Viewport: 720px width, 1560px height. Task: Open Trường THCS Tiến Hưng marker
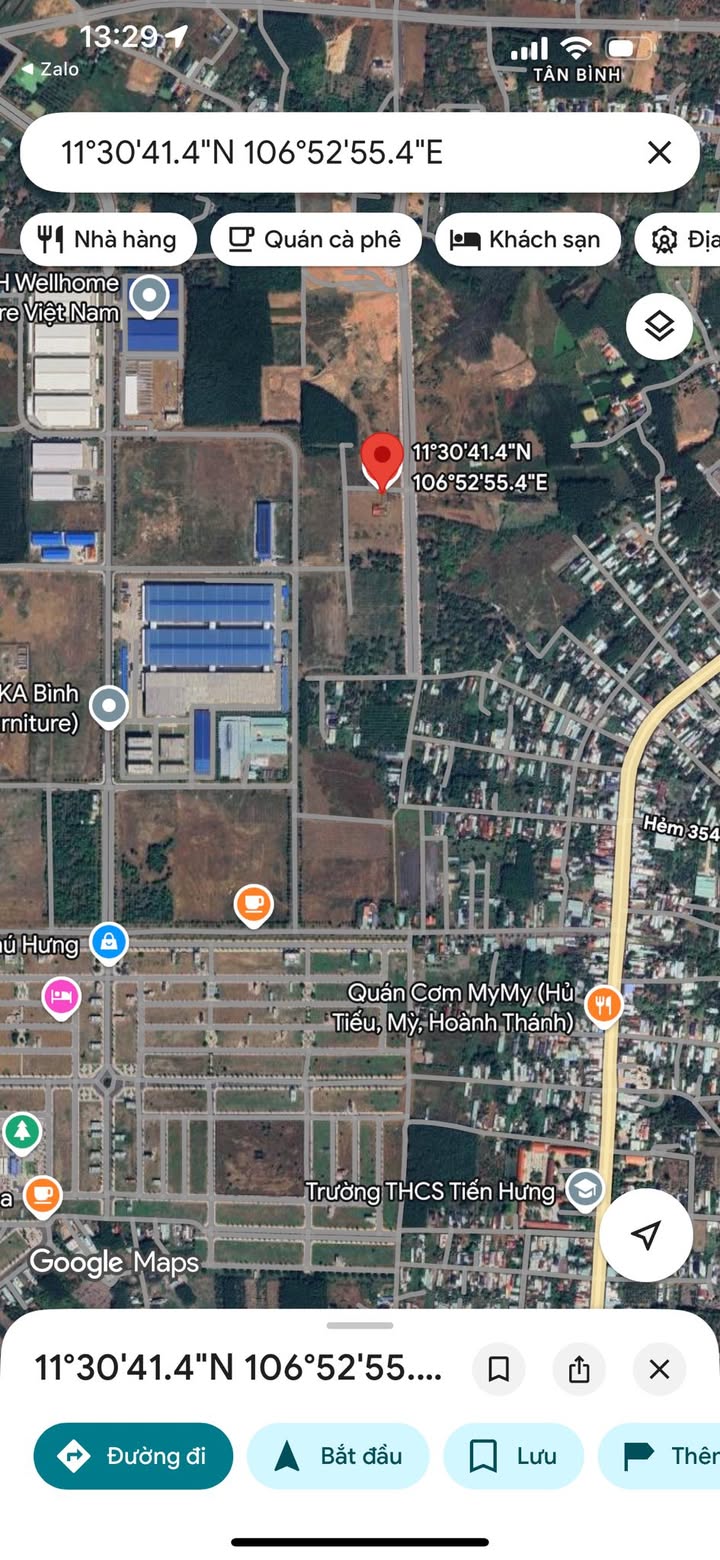(584, 1188)
